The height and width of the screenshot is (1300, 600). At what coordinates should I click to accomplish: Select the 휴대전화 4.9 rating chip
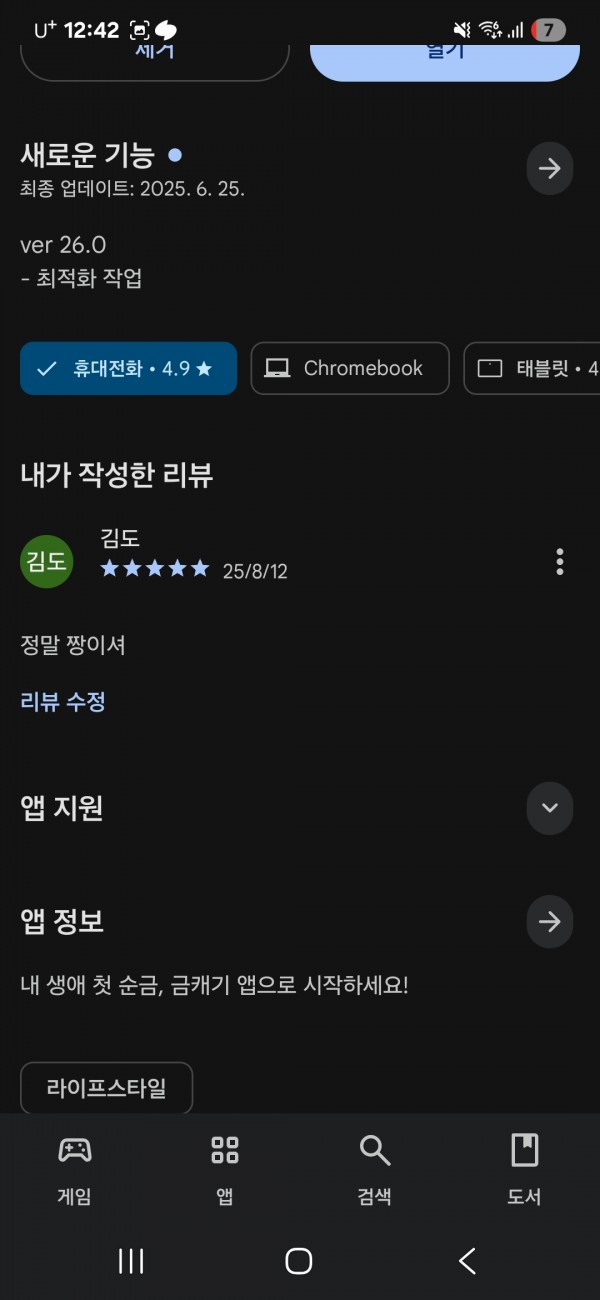[128, 368]
